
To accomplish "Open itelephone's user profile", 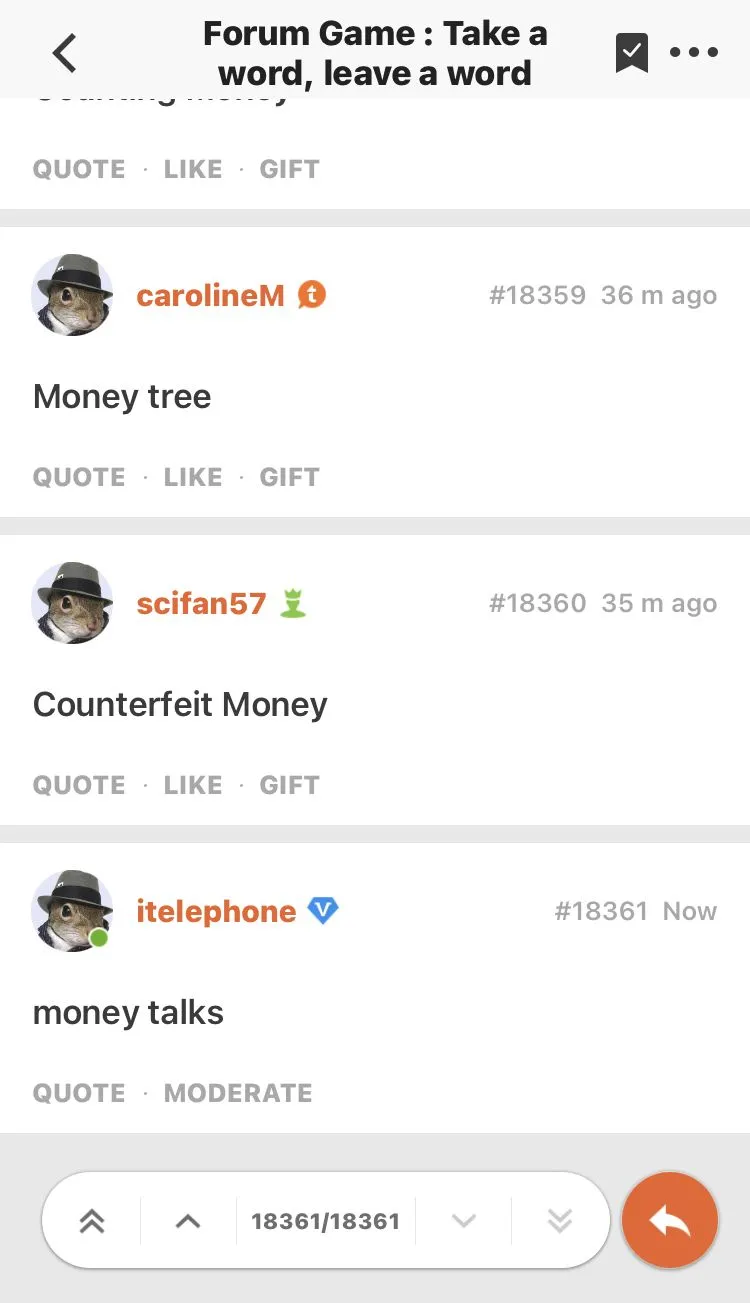I will pos(216,912).
